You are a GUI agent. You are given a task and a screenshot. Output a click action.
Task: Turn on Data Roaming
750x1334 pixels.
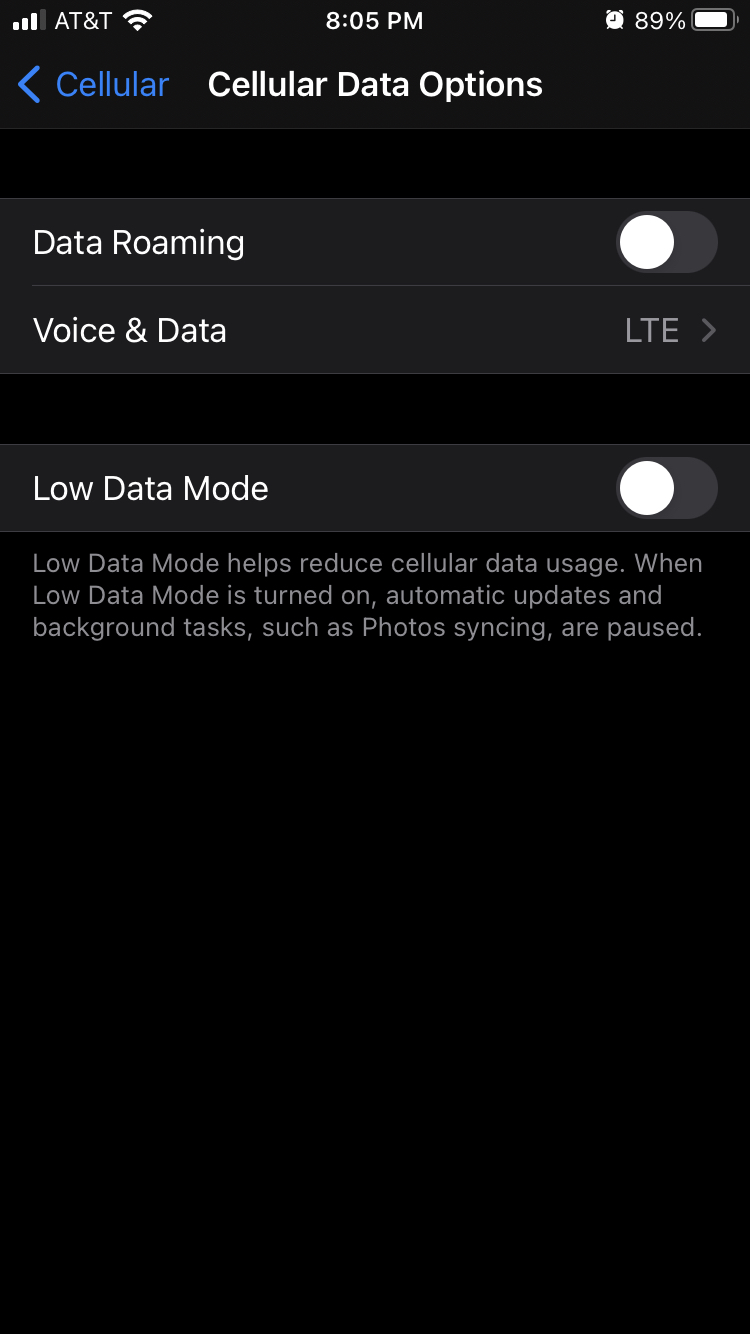pyautogui.click(x=666, y=243)
